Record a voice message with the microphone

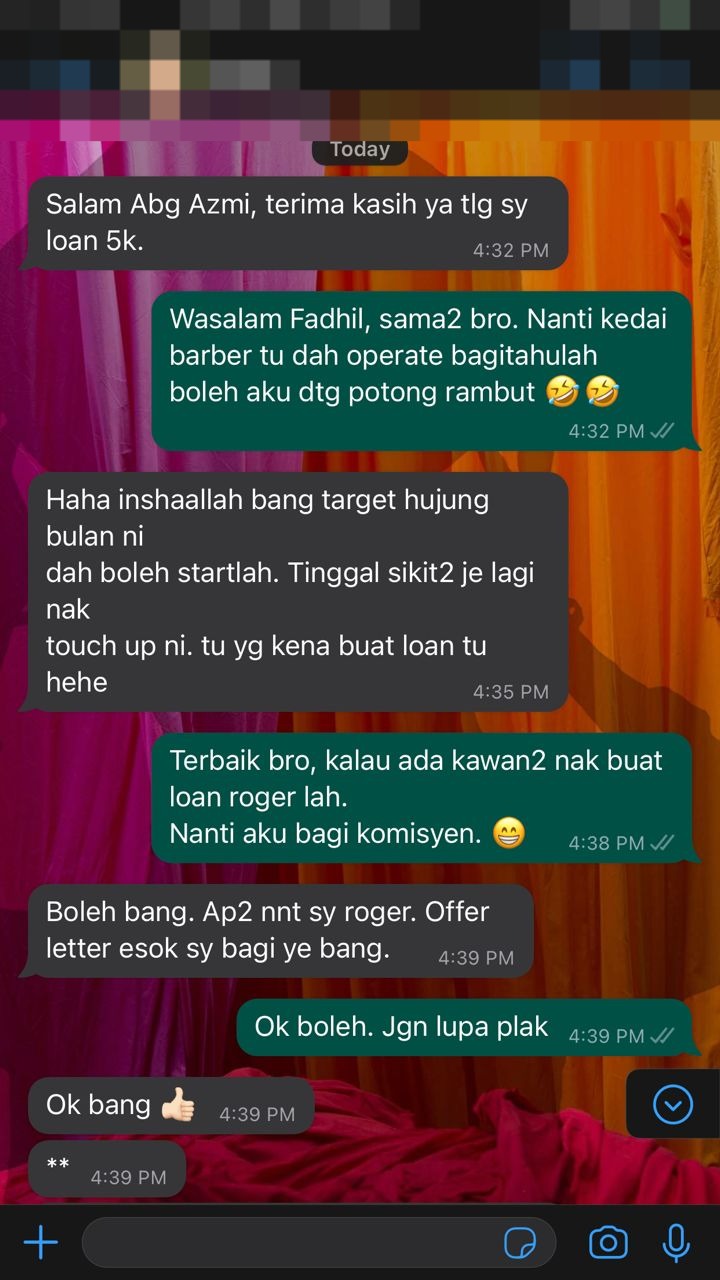(x=677, y=1243)
